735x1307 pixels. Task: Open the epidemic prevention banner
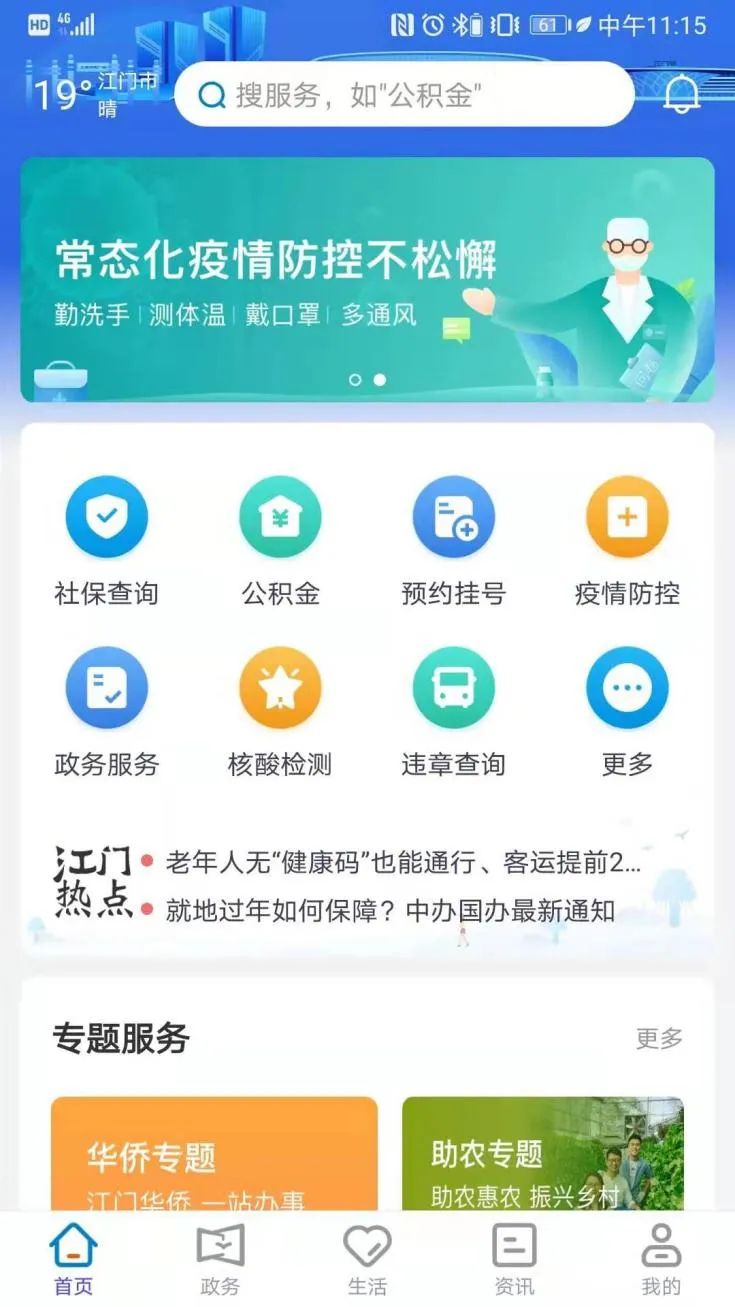coord(367,279)
